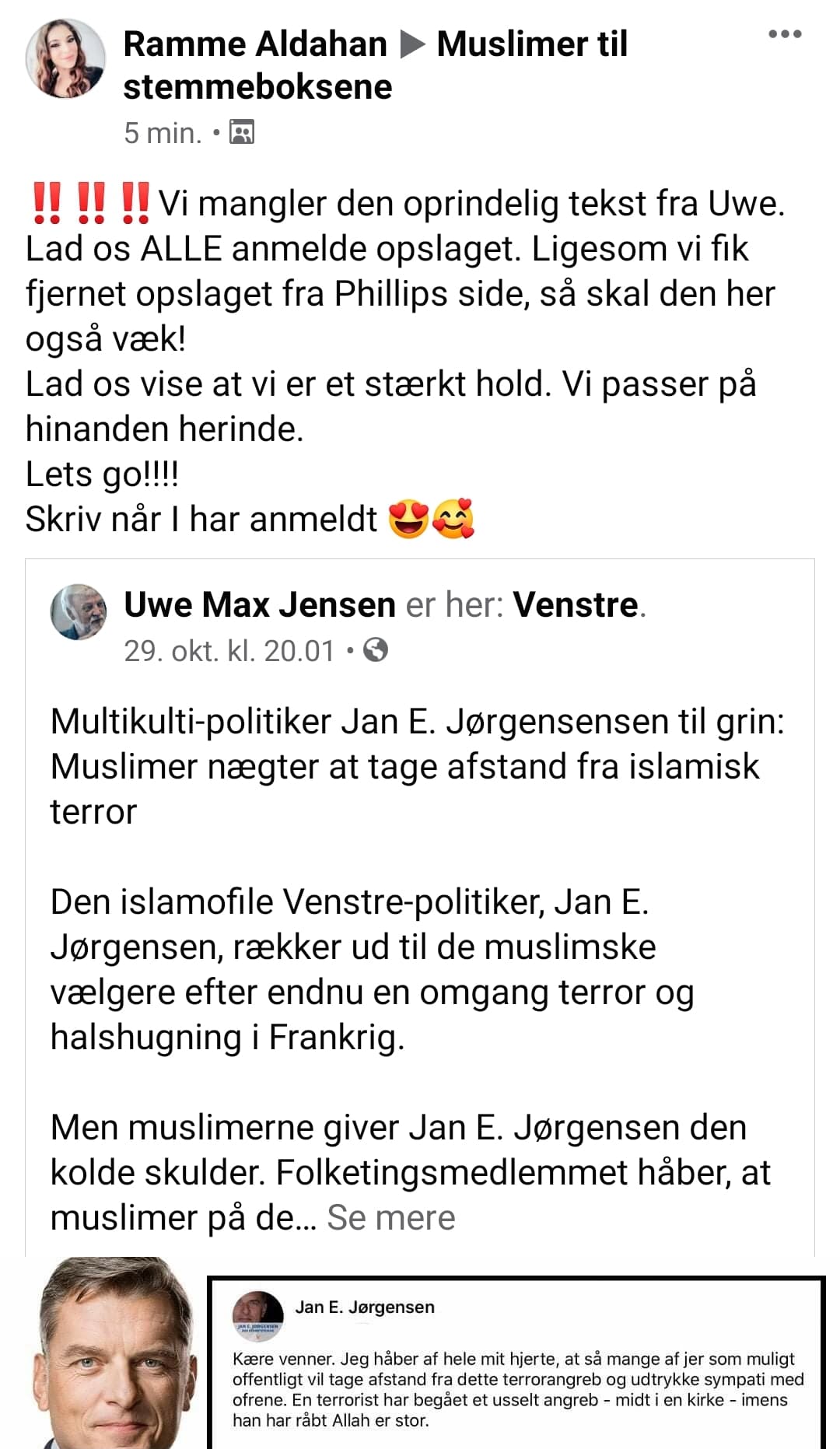This screenshot has height=1449, width=840.
Task: Open Ramme Aldahan's profile name link
Action: point(255,44)
